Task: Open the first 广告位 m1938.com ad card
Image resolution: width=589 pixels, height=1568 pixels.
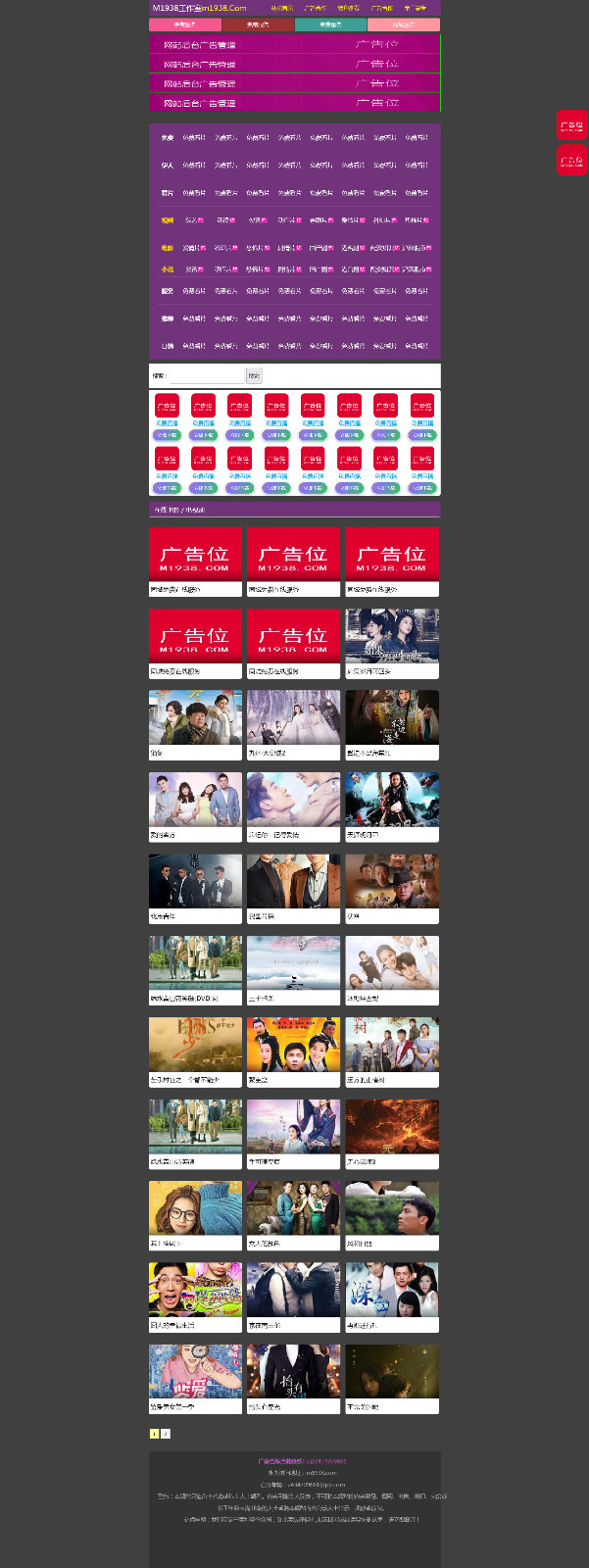Action: (x=195, y=561)
